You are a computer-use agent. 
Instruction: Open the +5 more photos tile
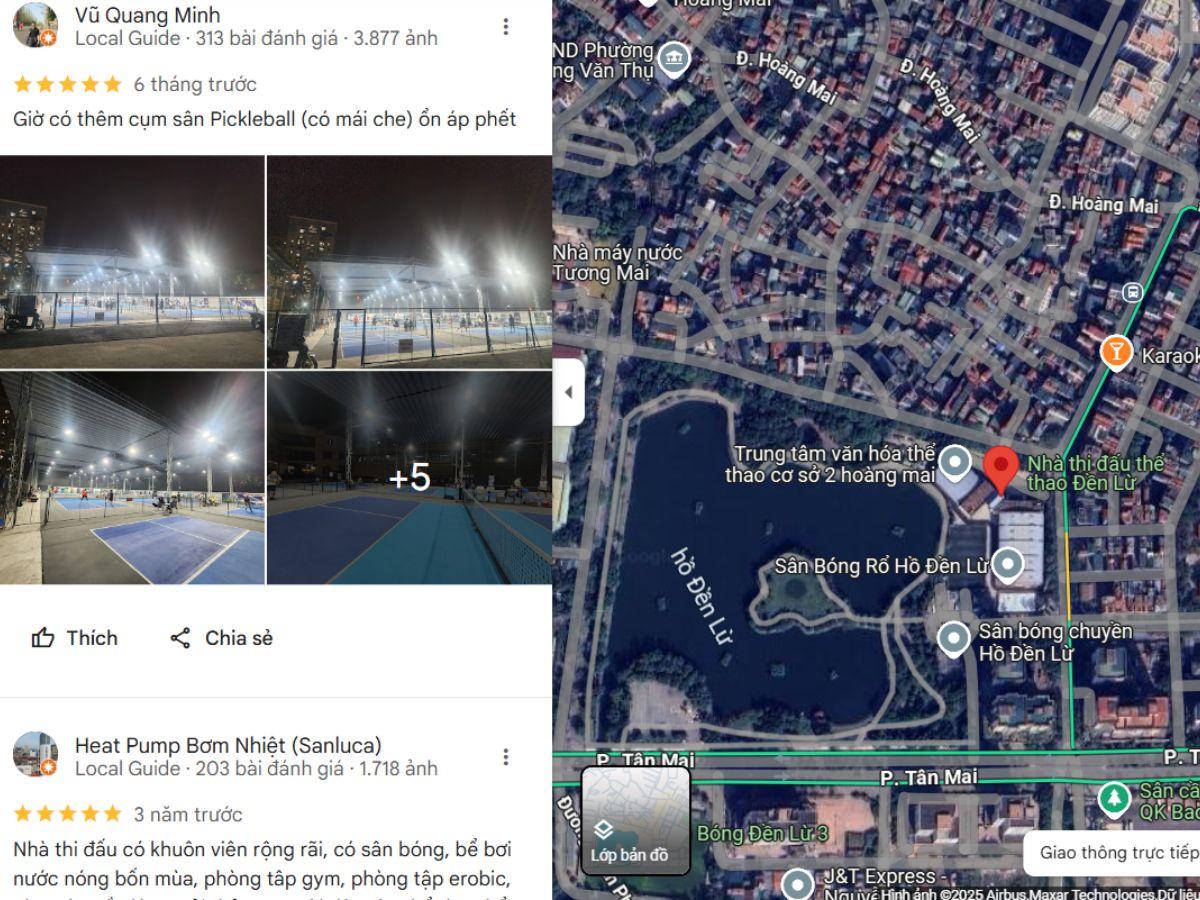click(409, 478)
